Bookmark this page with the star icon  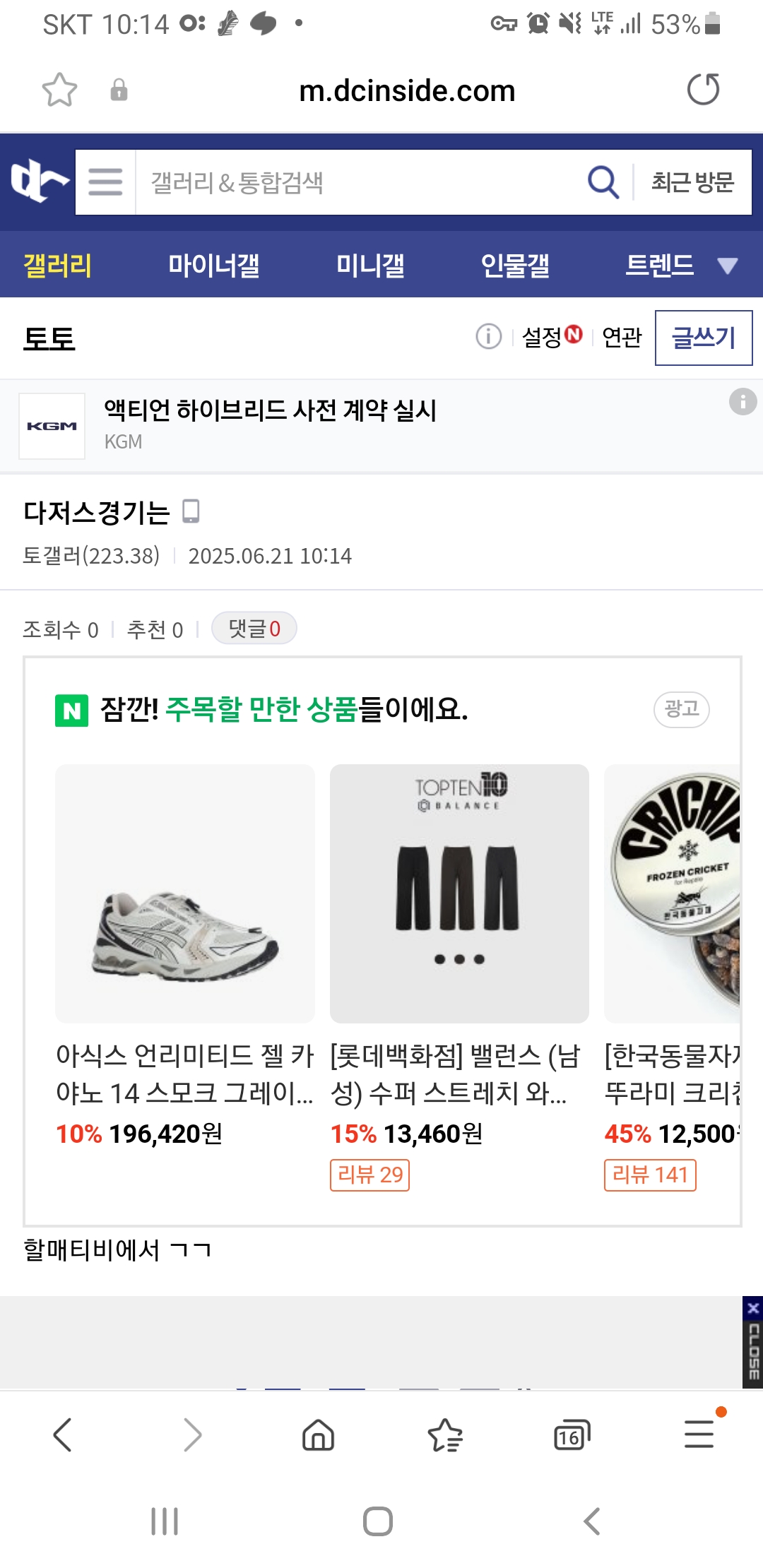click(x=59, y=90)
